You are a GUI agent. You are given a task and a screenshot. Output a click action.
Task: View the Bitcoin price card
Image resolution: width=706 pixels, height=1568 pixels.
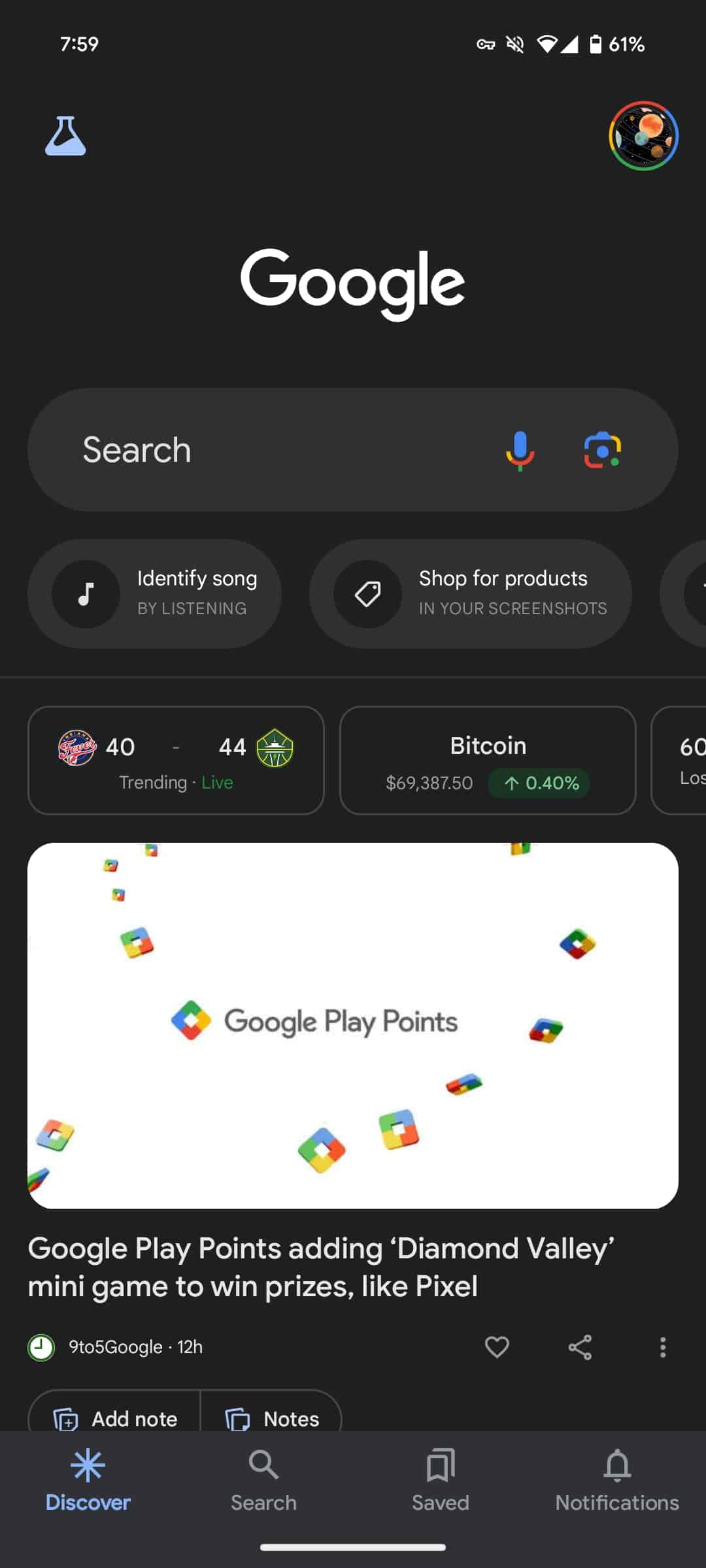click(487, 761)
